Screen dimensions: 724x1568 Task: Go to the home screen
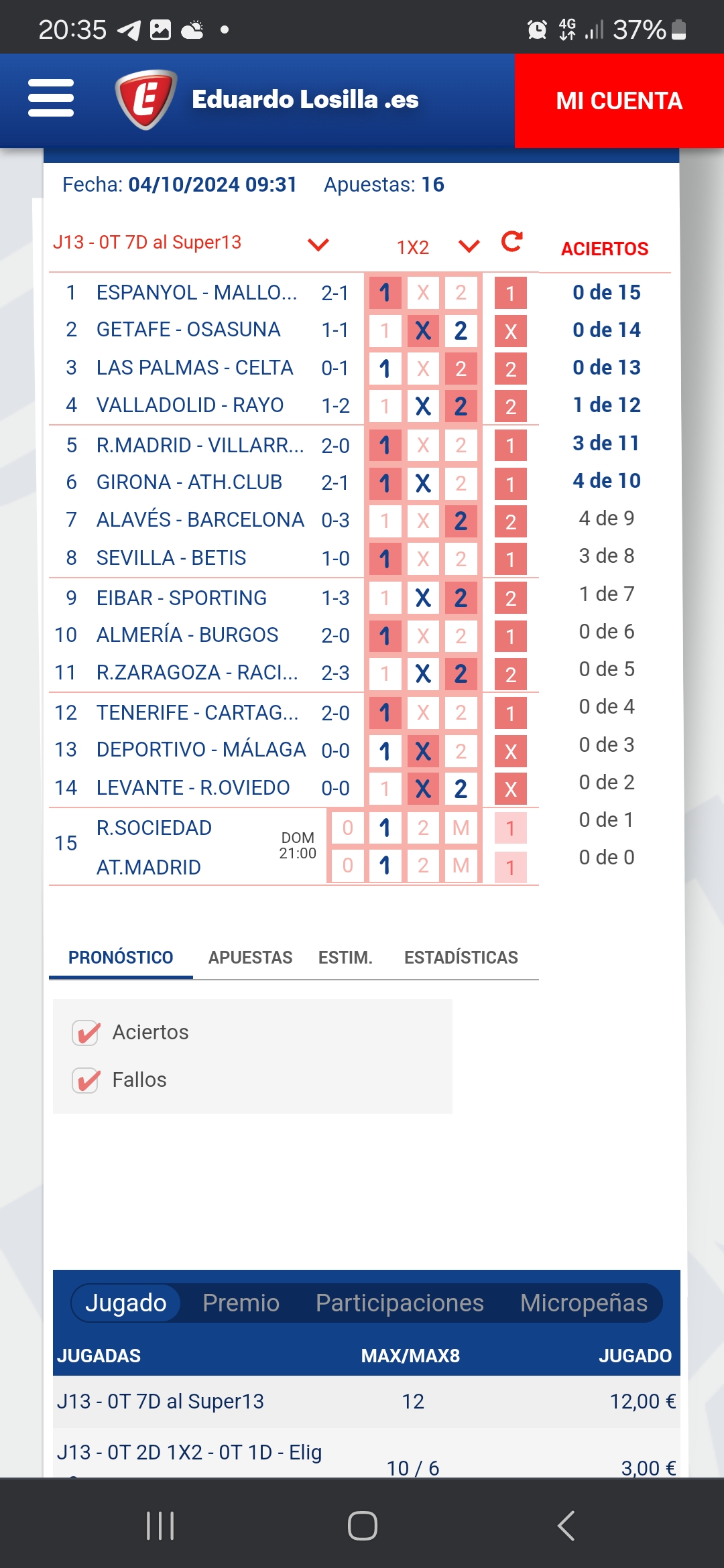coord(362,1526)
